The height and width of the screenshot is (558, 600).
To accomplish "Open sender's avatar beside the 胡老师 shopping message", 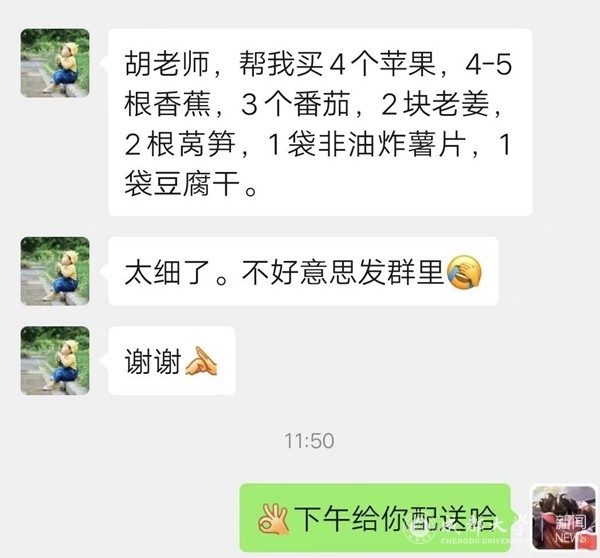I will pos(55,62).
